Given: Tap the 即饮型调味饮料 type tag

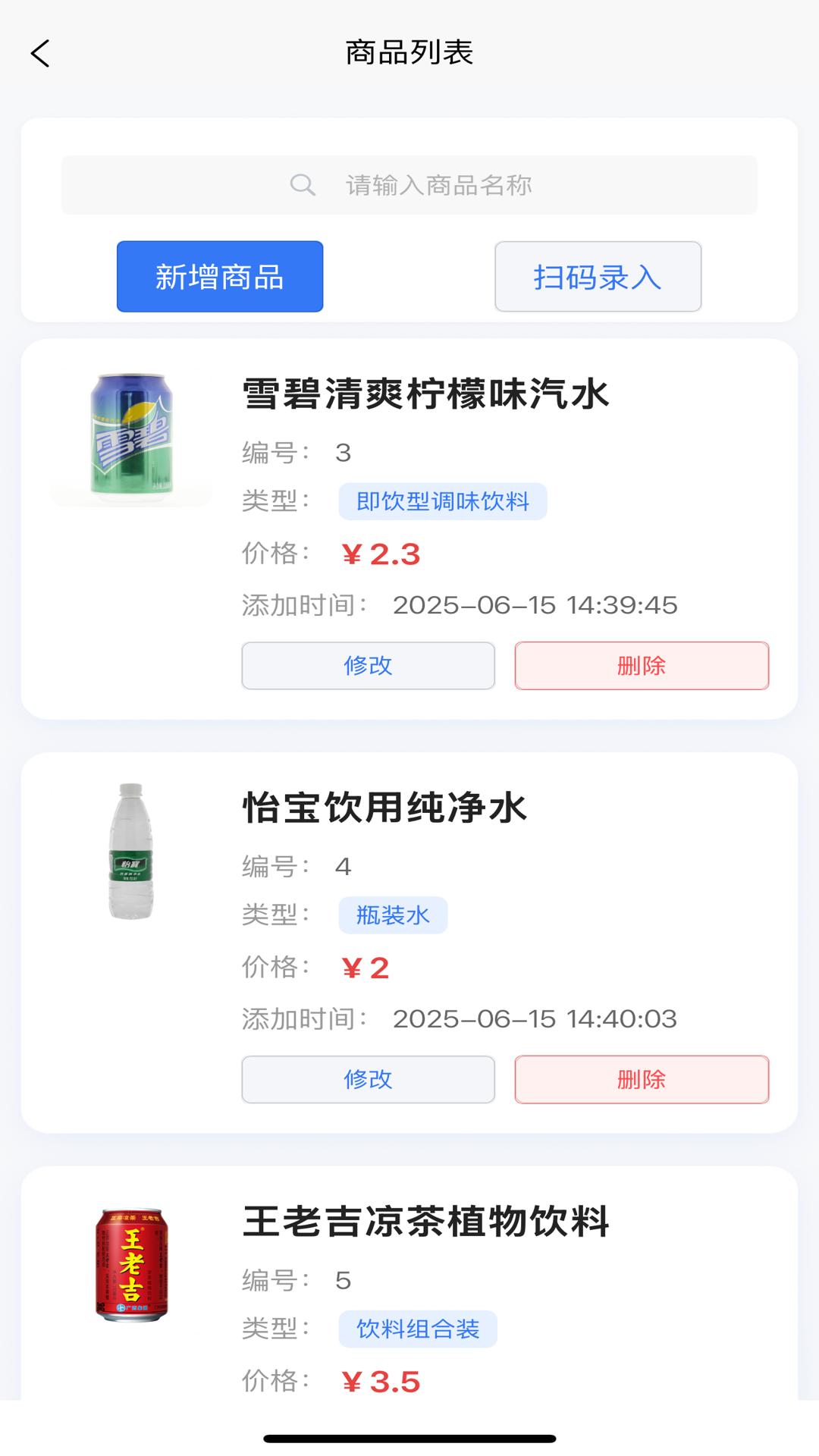Looking at the screenshot, I should pos(444,501).
